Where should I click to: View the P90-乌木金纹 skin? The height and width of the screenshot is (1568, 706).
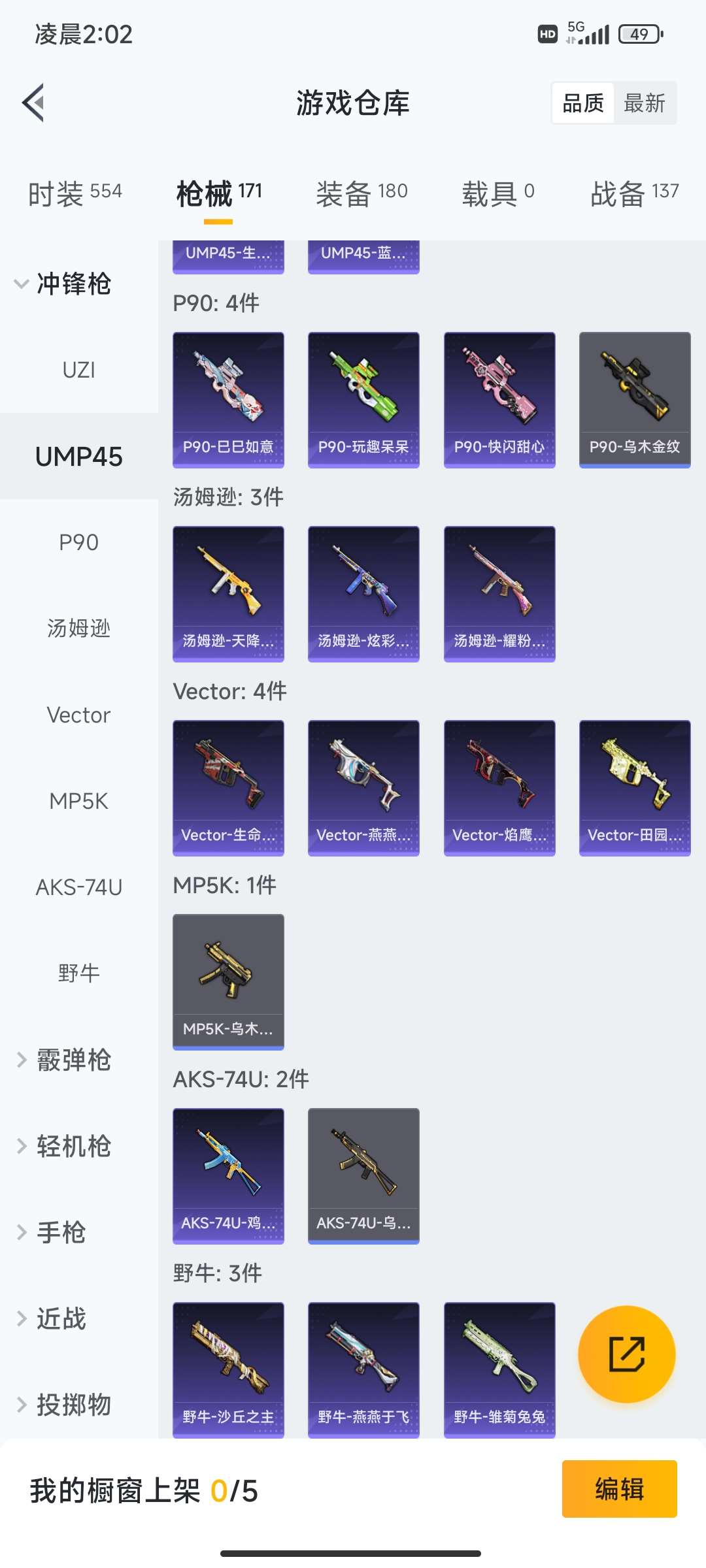(635, 399)
